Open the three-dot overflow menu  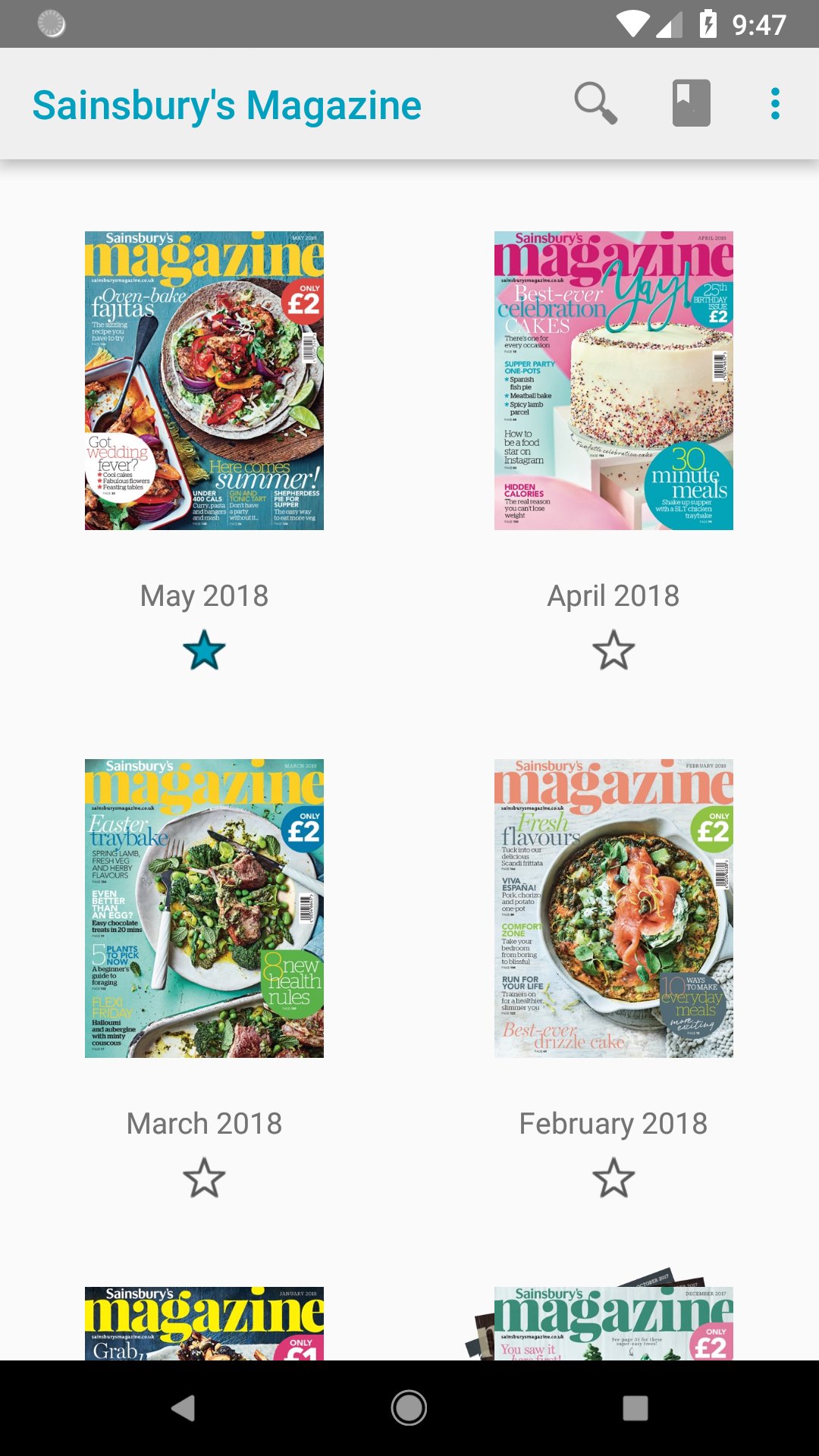(x=775, y=103)
